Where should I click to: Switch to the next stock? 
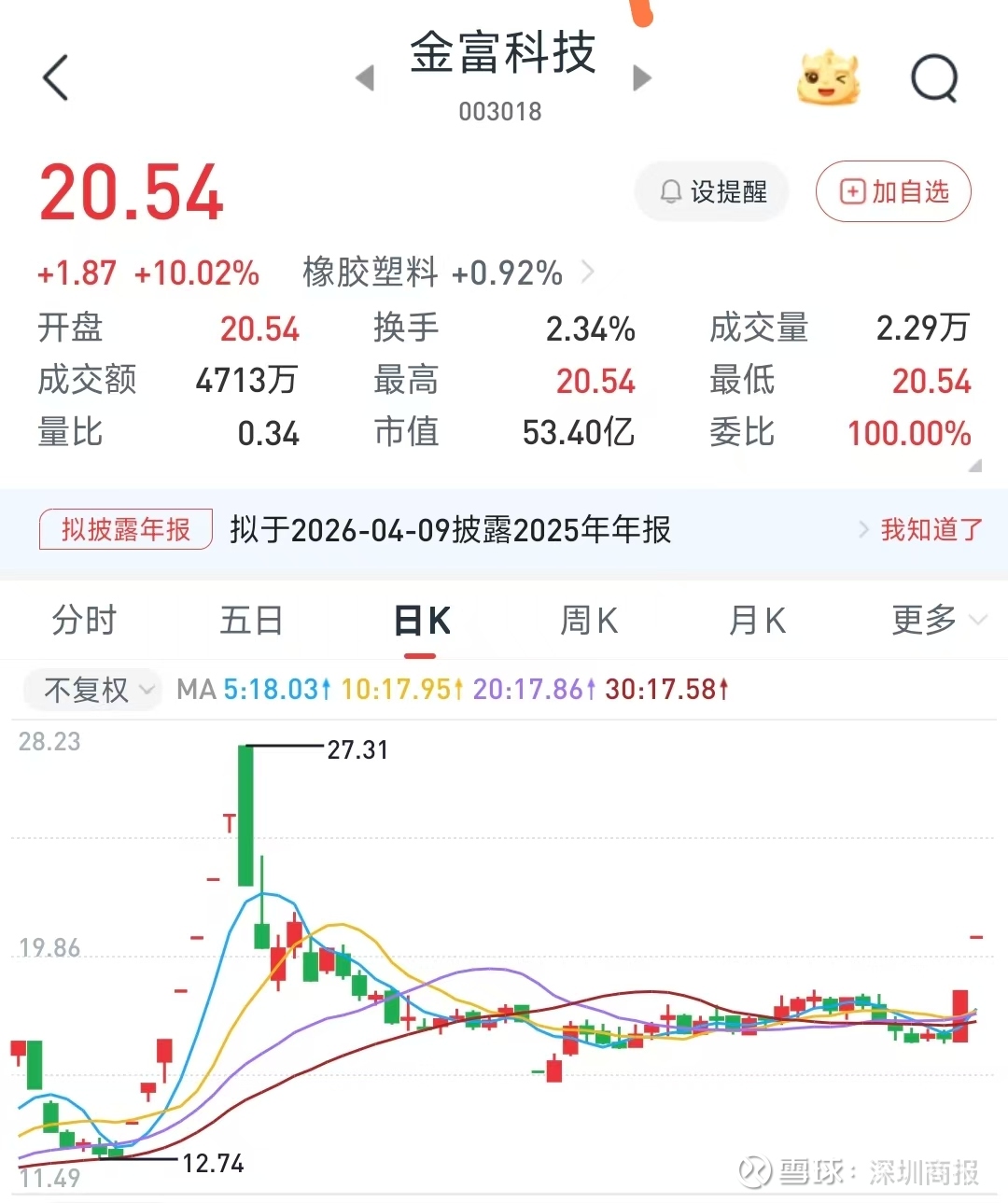pos(641,78)
